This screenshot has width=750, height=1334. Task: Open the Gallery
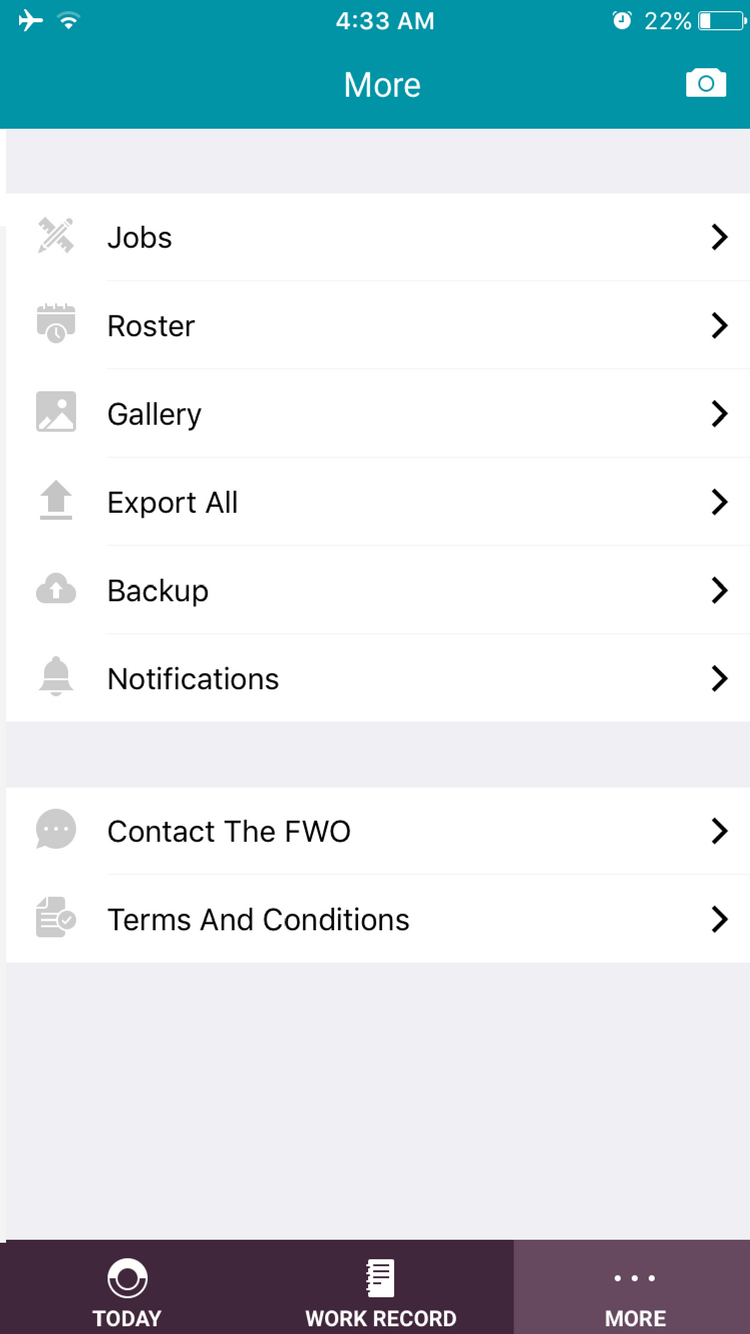(x=378, y=414)
